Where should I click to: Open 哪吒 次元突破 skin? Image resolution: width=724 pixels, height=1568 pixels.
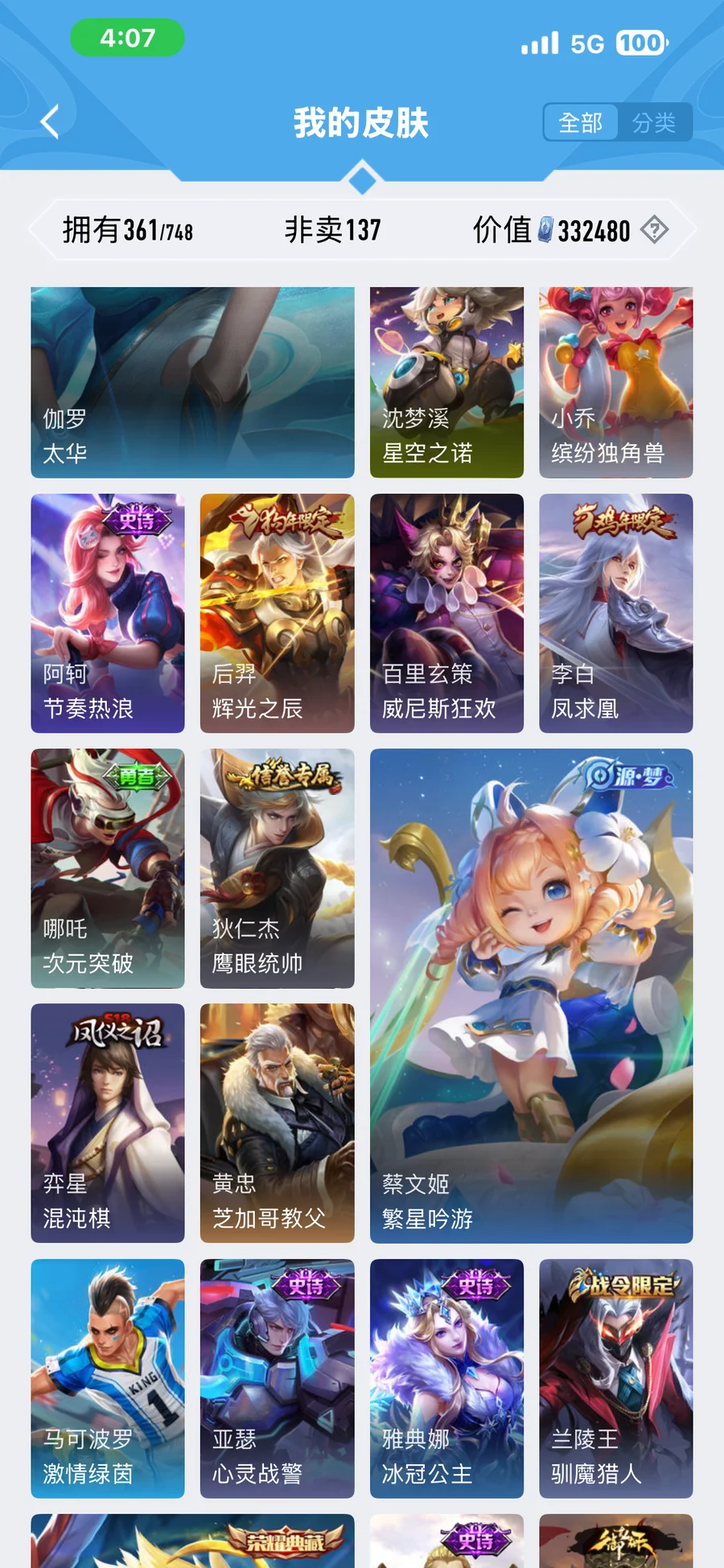pyautogui.click(x=108, y=868)
